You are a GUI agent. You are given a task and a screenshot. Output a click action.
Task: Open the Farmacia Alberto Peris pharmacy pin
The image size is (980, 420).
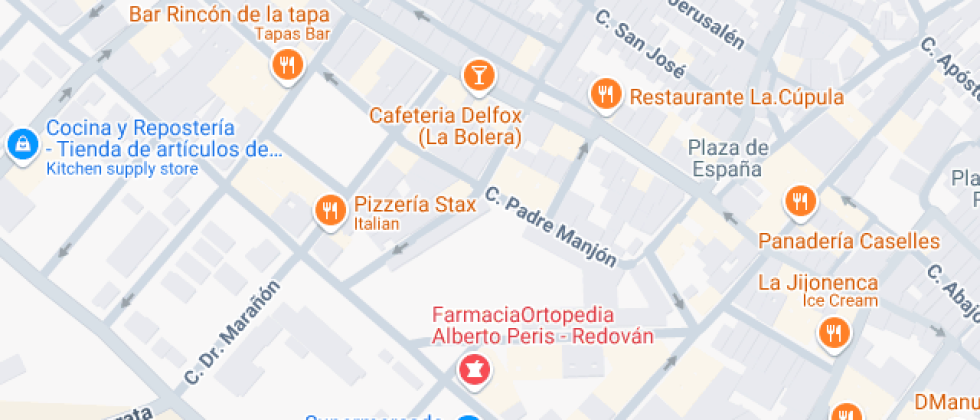pos(474,369)
